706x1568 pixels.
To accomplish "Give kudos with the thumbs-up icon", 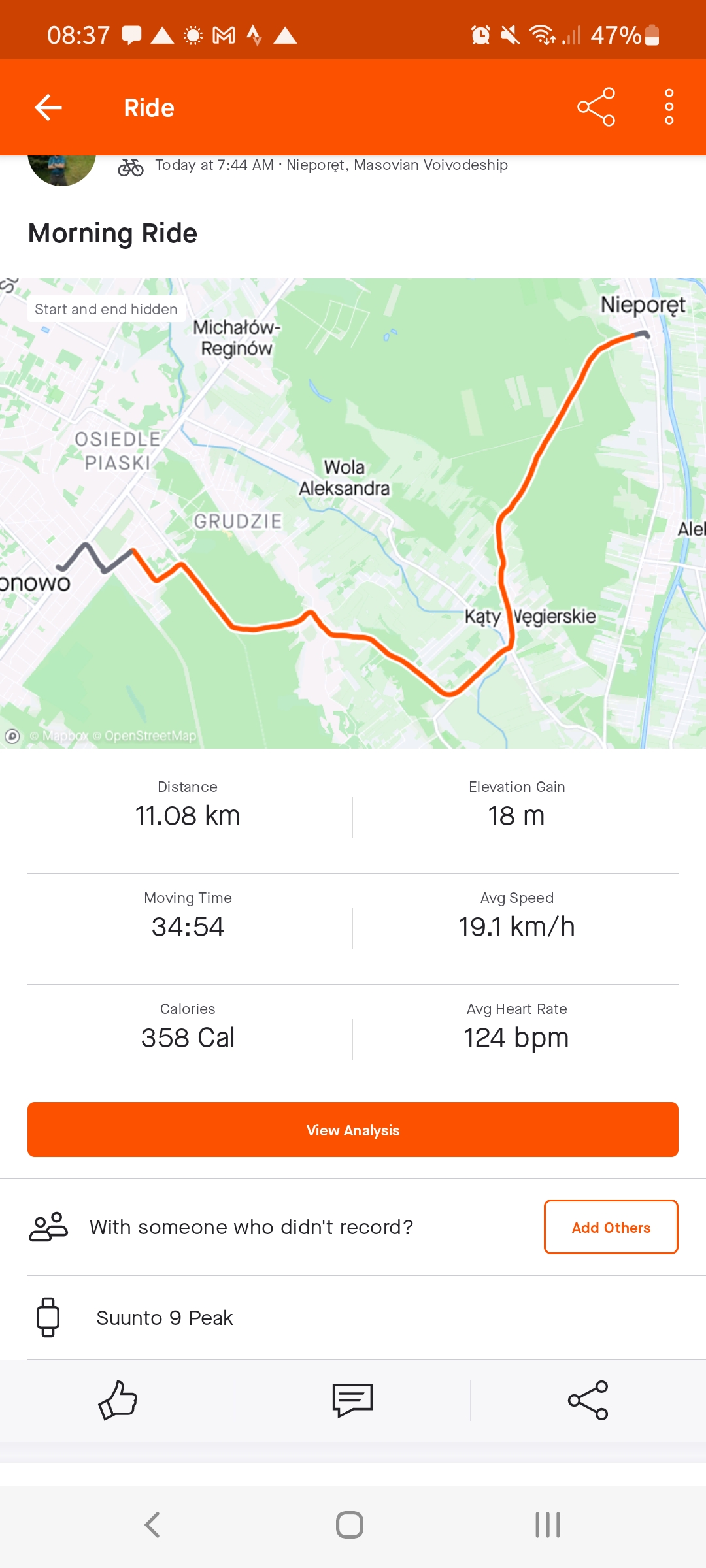I will pyautogui.click(x=118, y=1400).
